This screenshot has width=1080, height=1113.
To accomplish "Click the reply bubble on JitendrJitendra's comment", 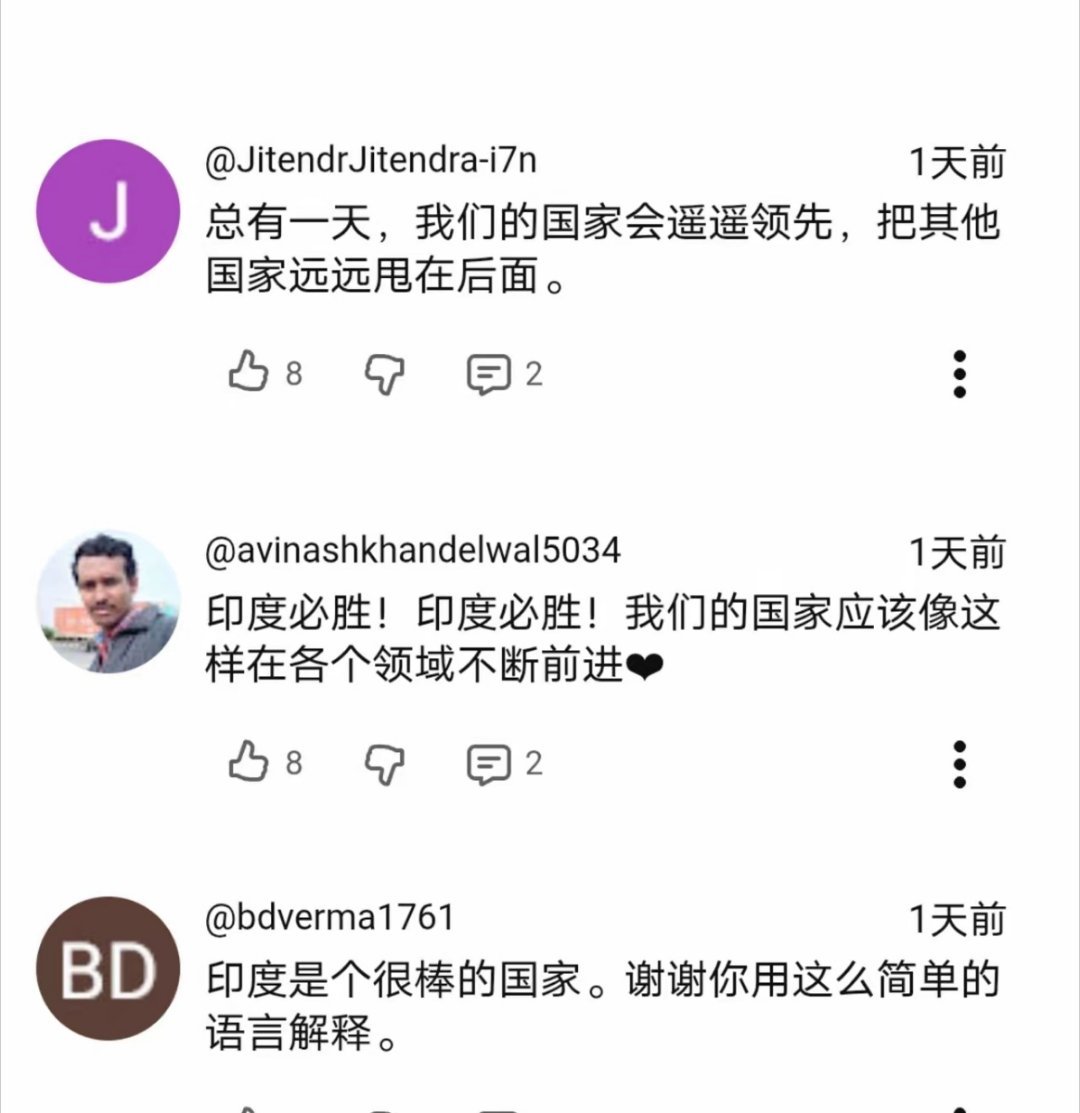I will click(x=492, y=372).
